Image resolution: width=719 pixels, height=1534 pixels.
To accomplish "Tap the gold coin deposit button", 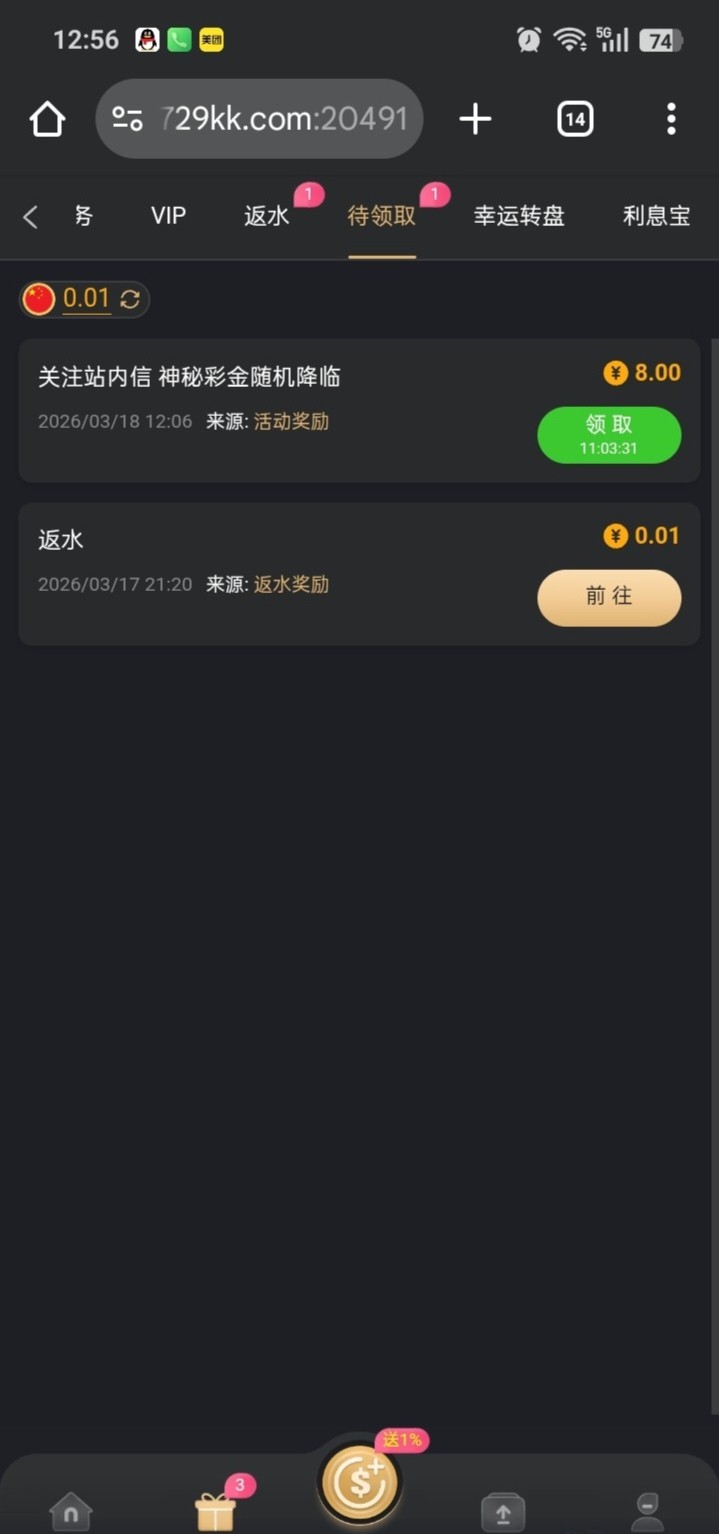I will point(359,1485).
